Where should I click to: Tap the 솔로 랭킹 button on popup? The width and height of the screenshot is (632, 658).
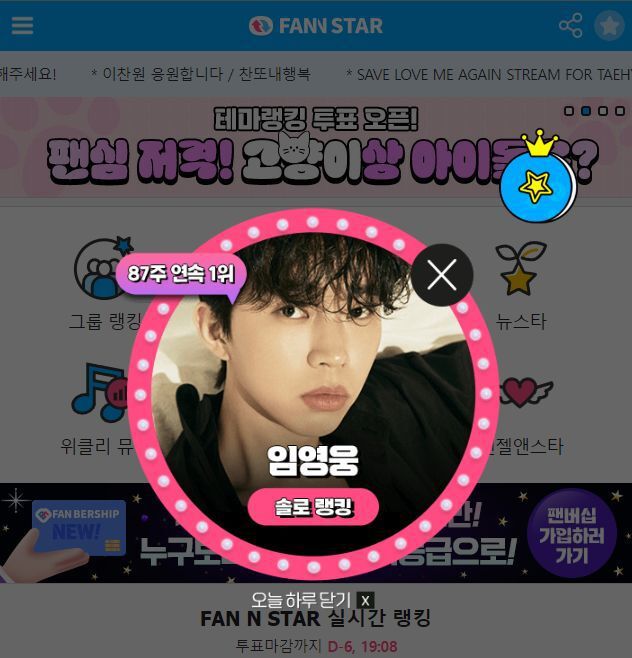pos(314,508)
